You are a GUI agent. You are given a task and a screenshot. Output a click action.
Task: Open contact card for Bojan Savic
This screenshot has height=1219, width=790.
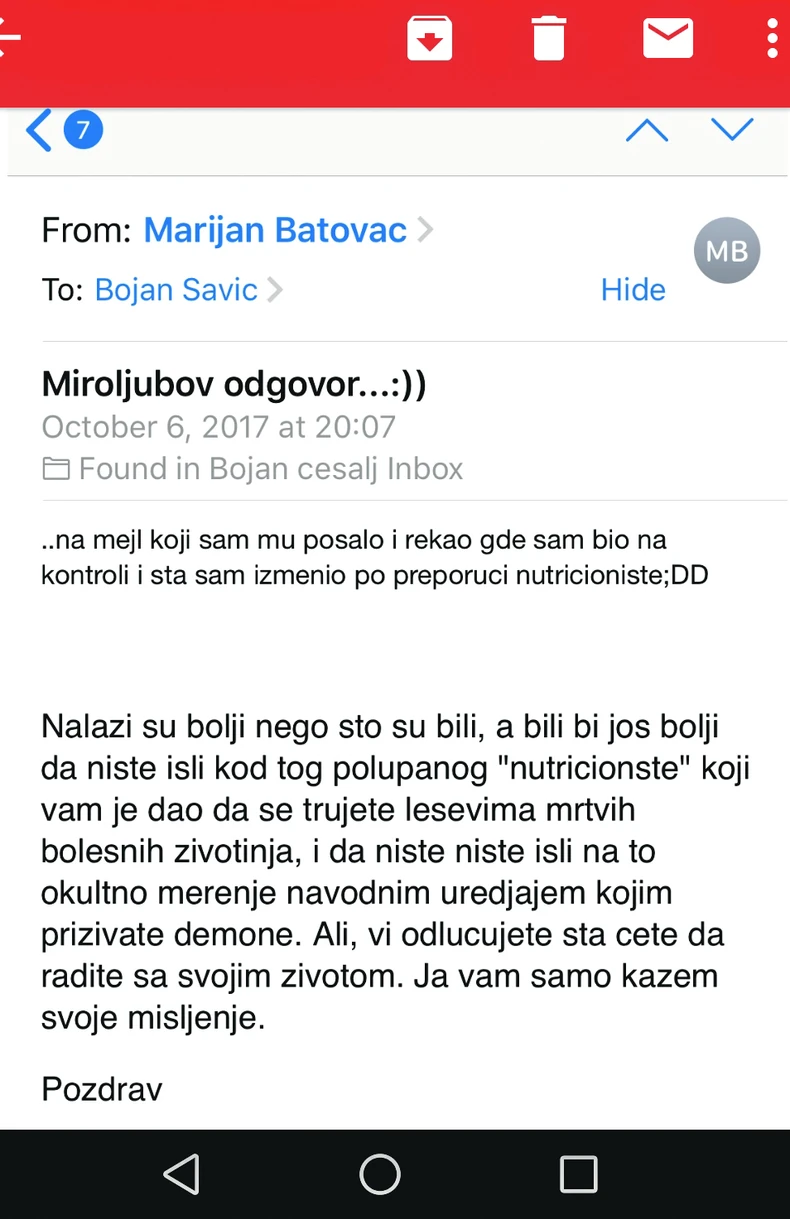pos(176,289)
